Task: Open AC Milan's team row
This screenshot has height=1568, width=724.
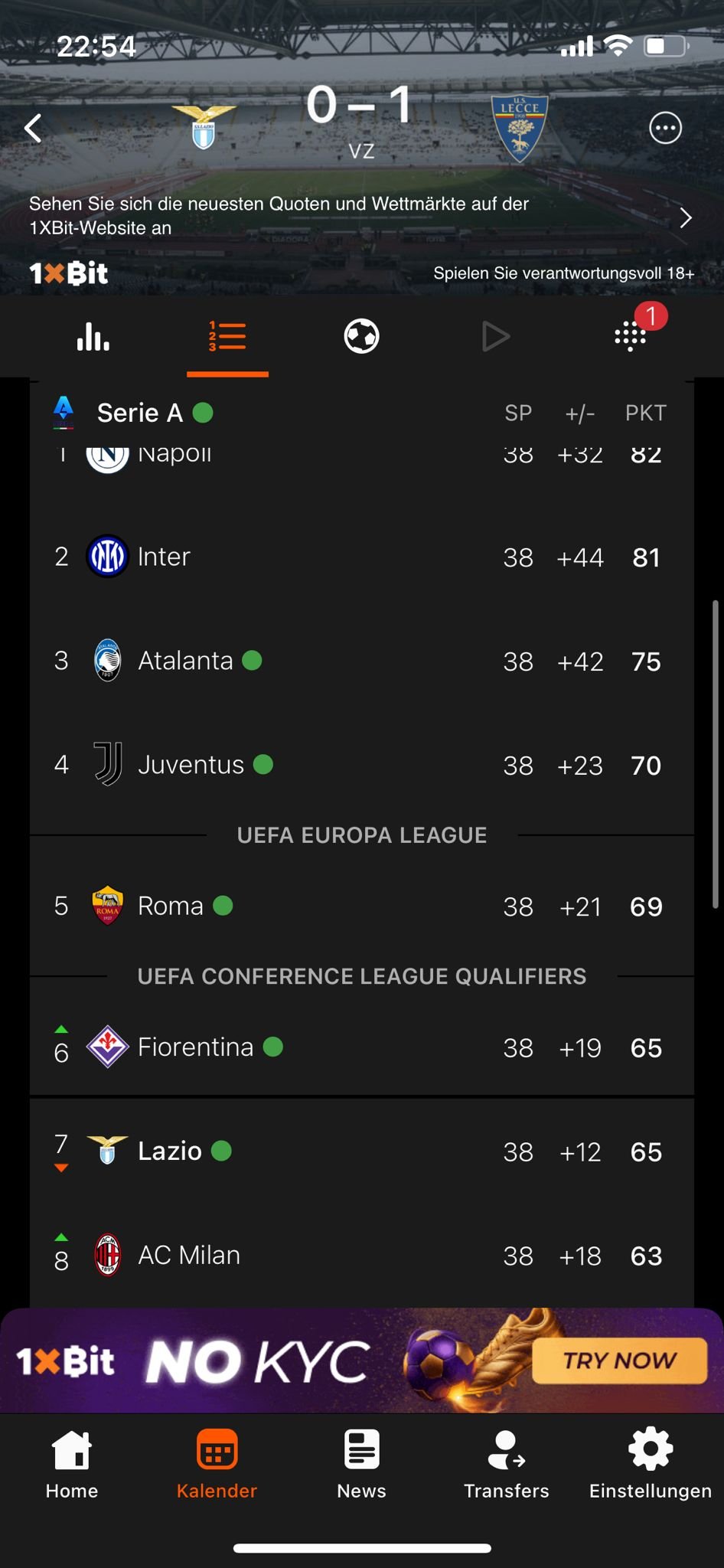Action: (x=362, y=1255)
